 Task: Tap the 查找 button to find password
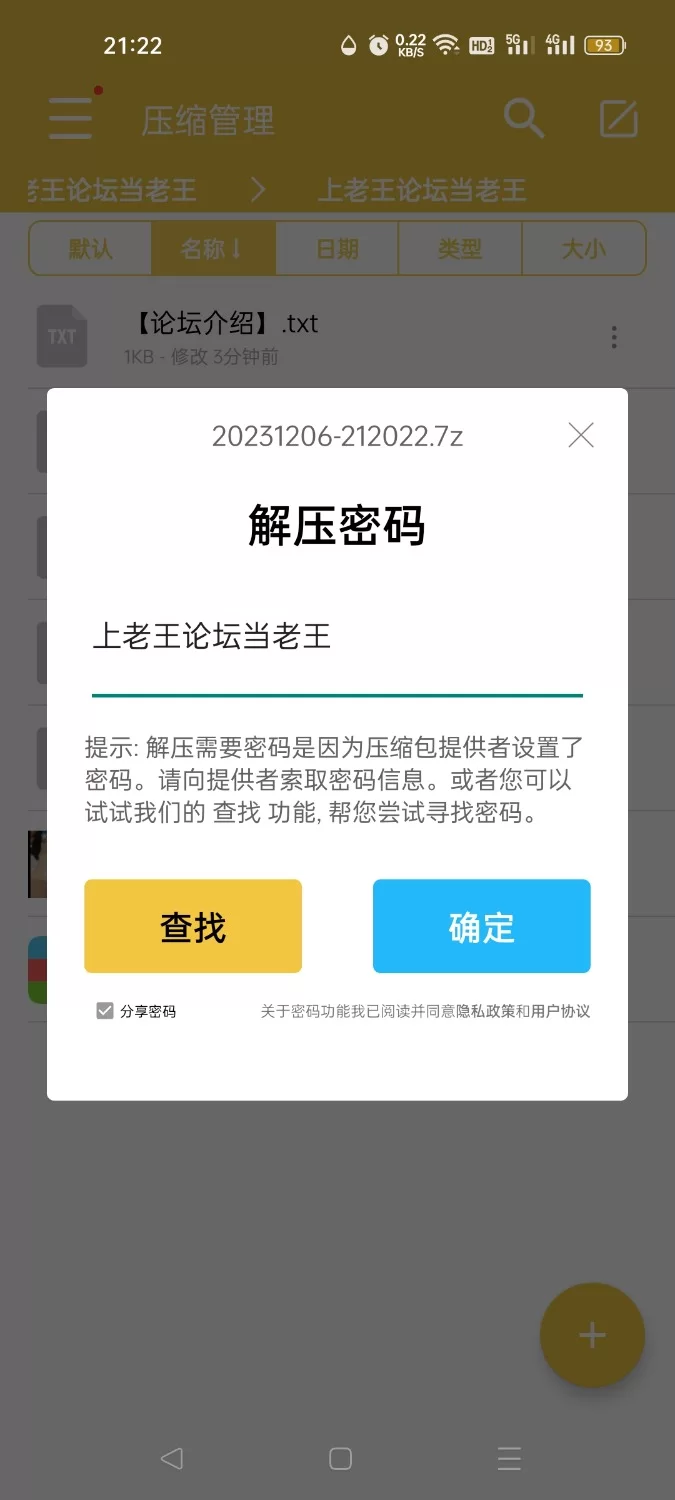pyautogui.click(x=193, y=926)
